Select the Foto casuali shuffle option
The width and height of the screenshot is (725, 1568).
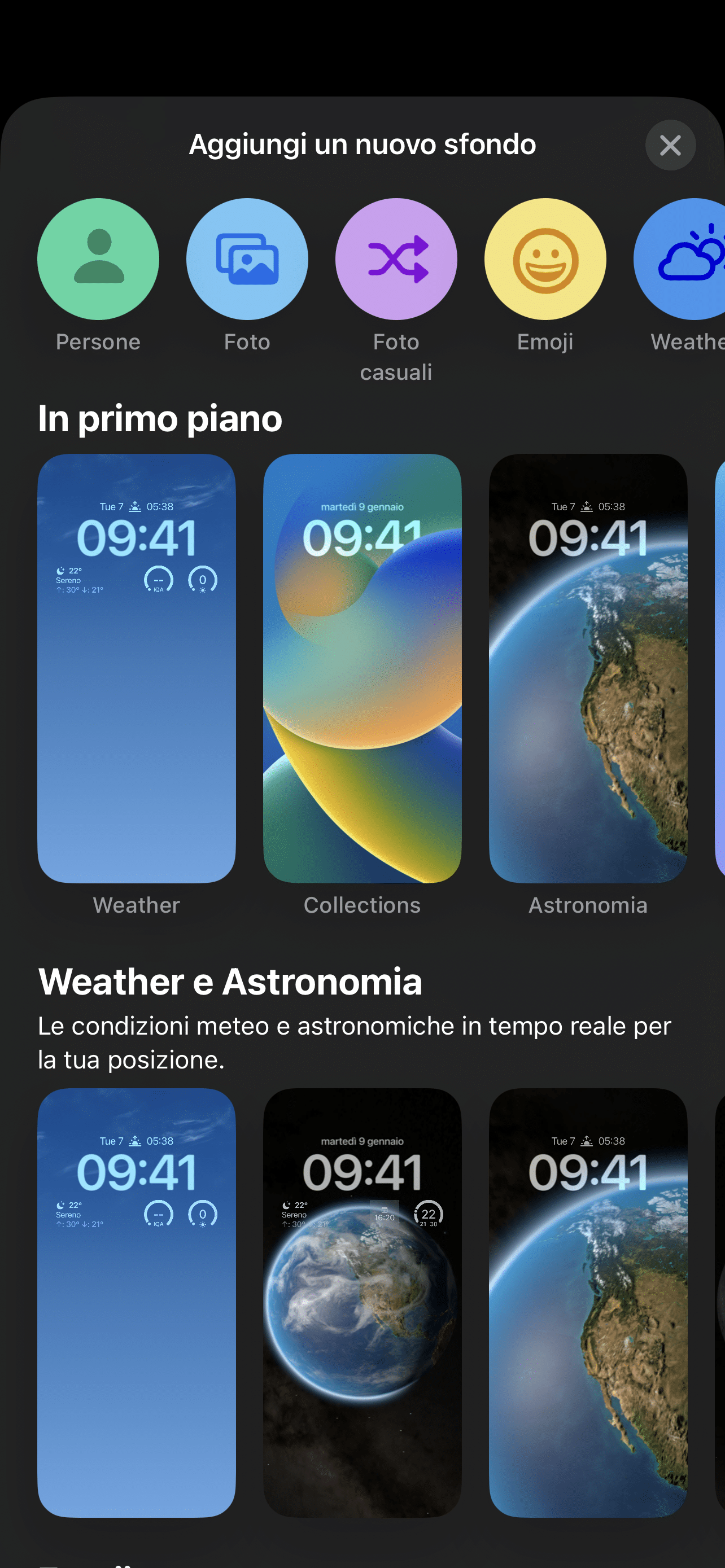point(396,259)
